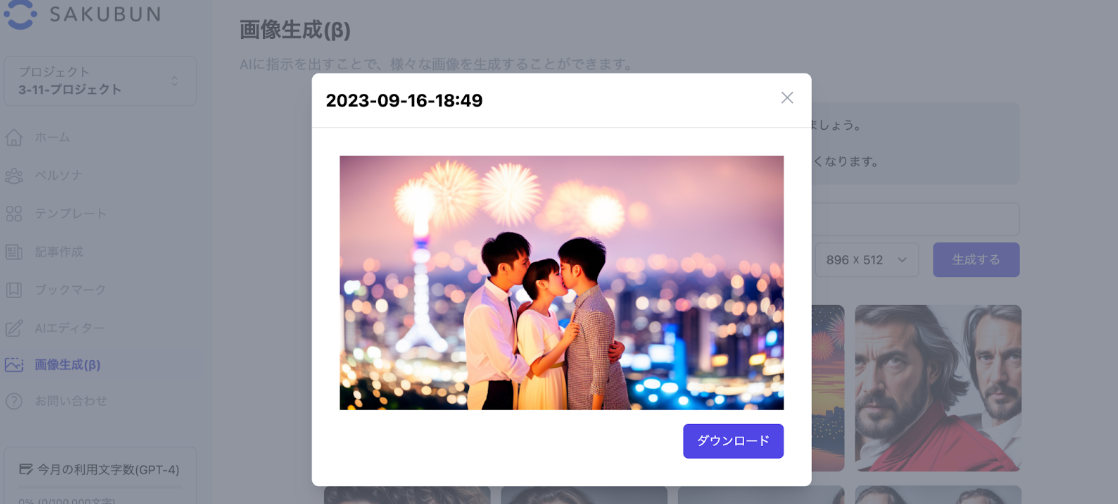Tap the 生成する button
Image resolution: width=1118 pixels, height=504 pixels.
click(x=976, y=260)
